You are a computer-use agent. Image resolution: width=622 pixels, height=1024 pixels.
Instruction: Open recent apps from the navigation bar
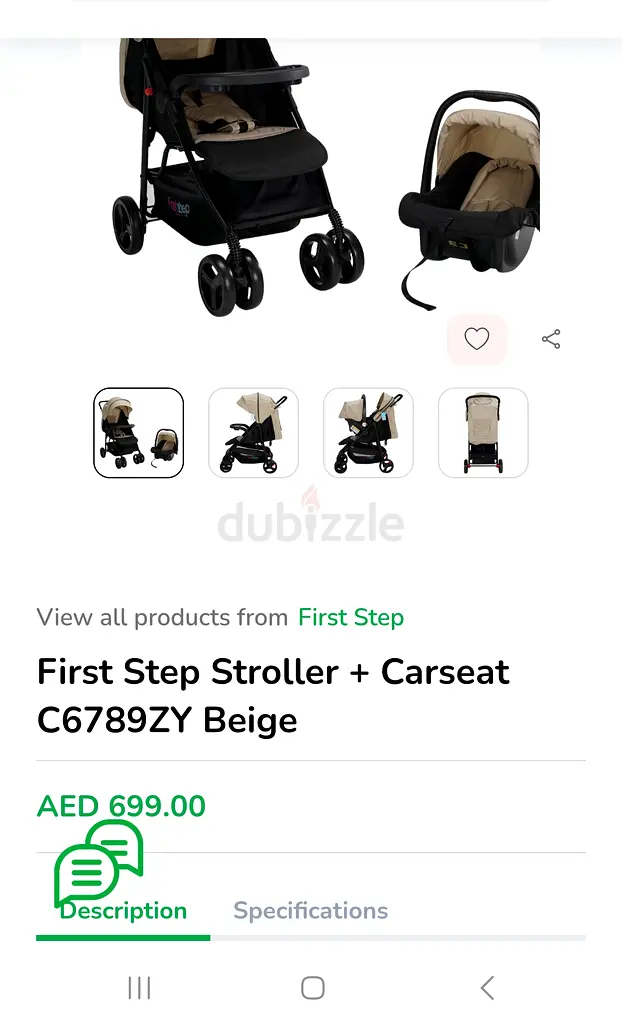139,987
